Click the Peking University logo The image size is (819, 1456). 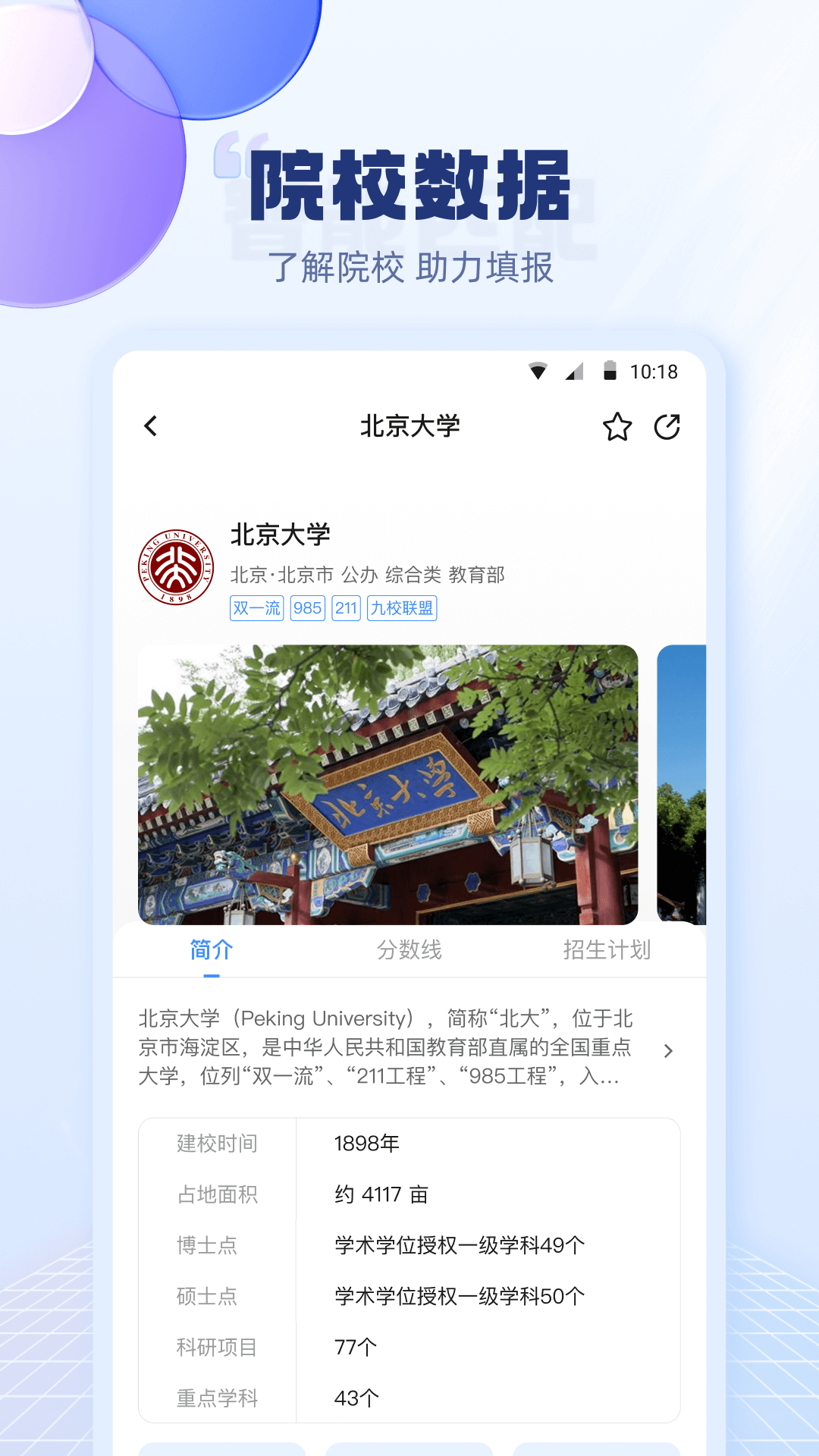point(176,566)
